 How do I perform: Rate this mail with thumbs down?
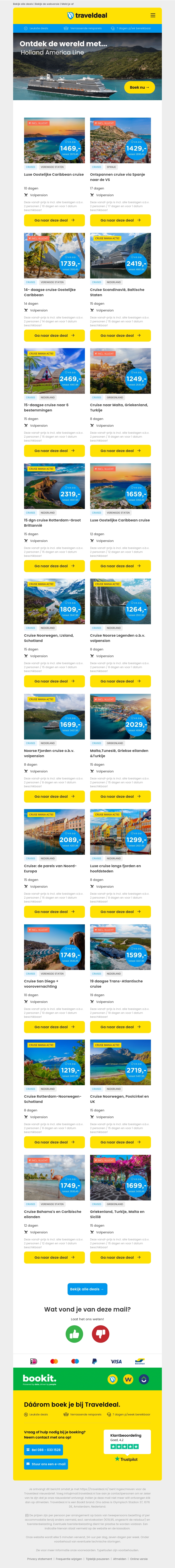coord(100,1351)
